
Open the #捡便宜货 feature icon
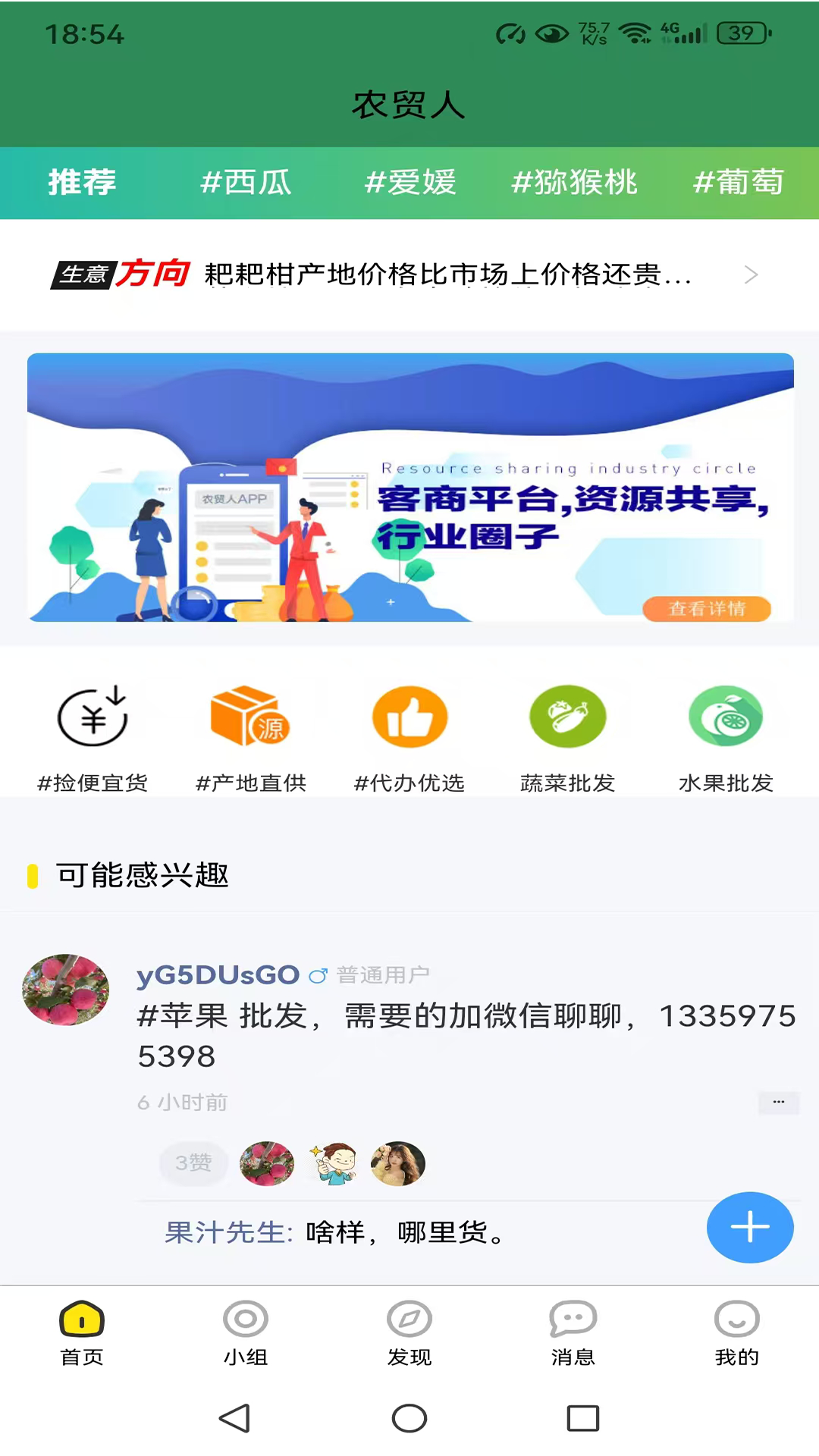(92, 717)
